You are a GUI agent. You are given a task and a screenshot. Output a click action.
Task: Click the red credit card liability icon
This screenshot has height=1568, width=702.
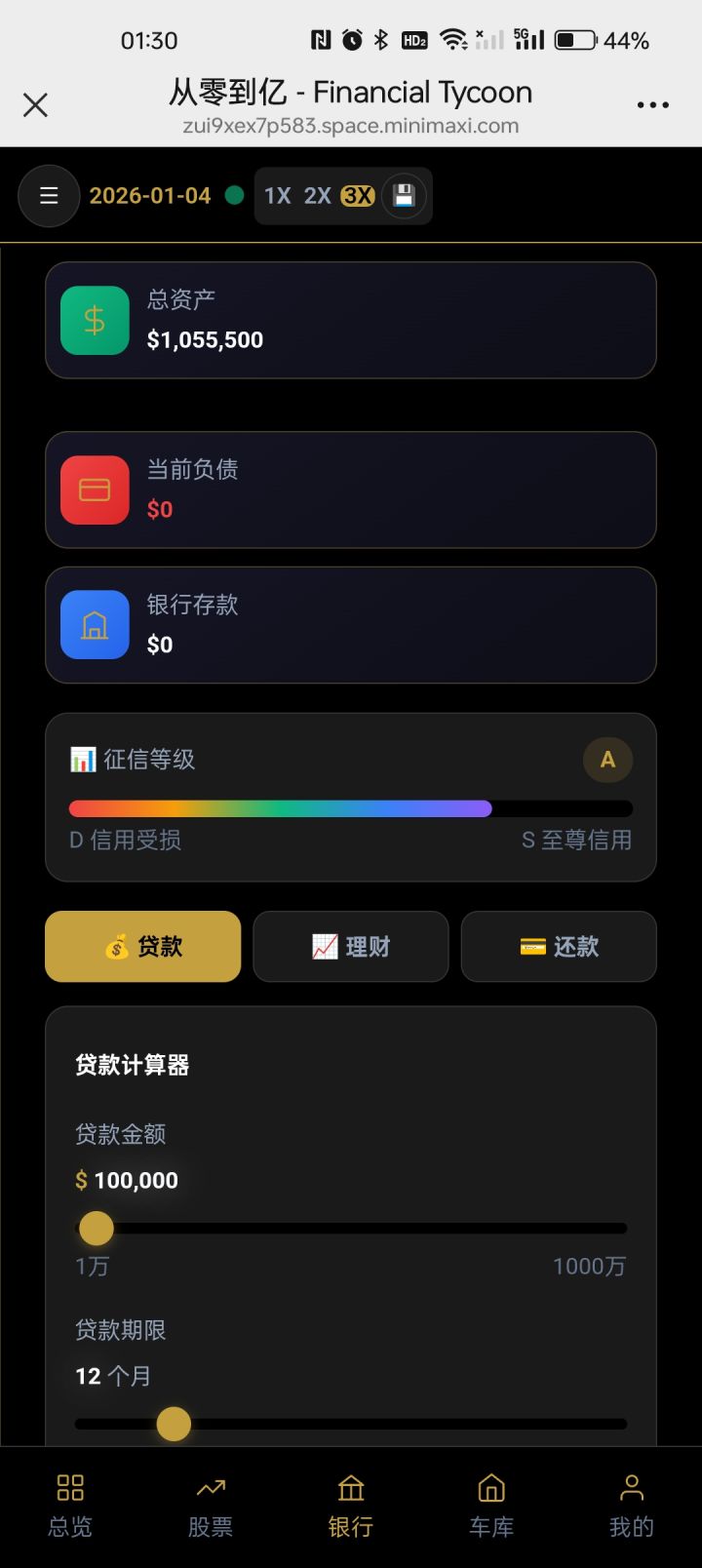coord(94,490)
